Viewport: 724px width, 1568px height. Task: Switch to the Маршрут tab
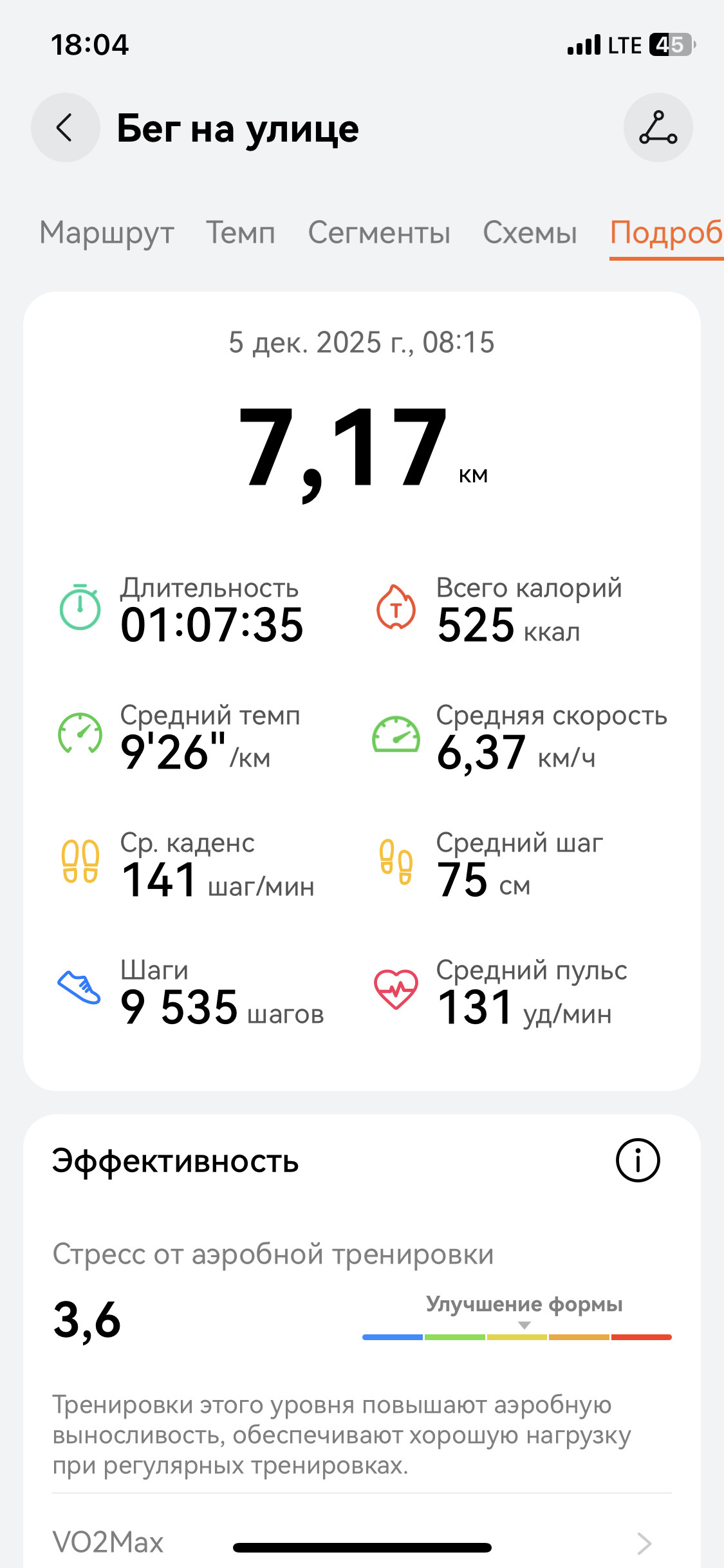pyautogui.click(x=107, y=232)
